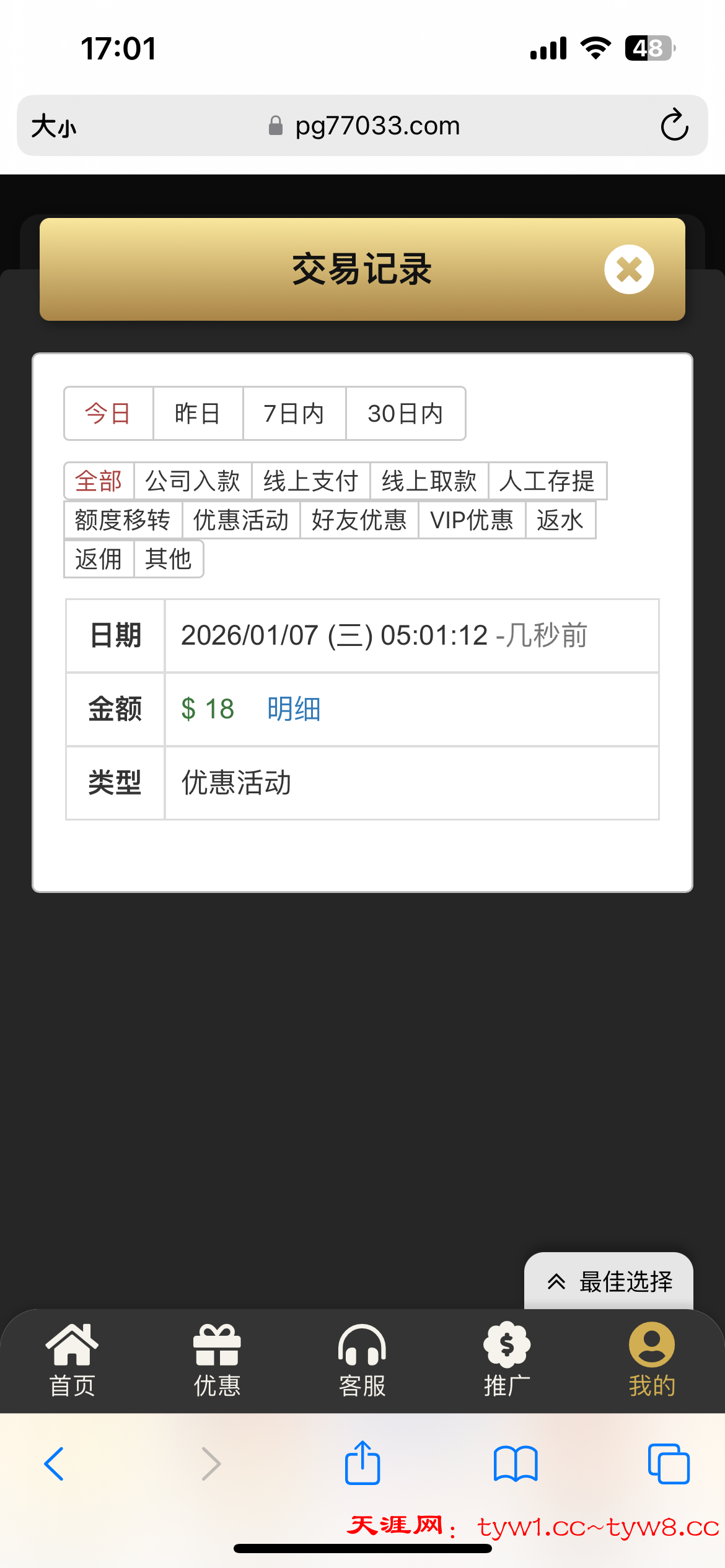Filter by 好友优惠
The width and height of the screenshot is (725, 1568).
coord(359,520)
